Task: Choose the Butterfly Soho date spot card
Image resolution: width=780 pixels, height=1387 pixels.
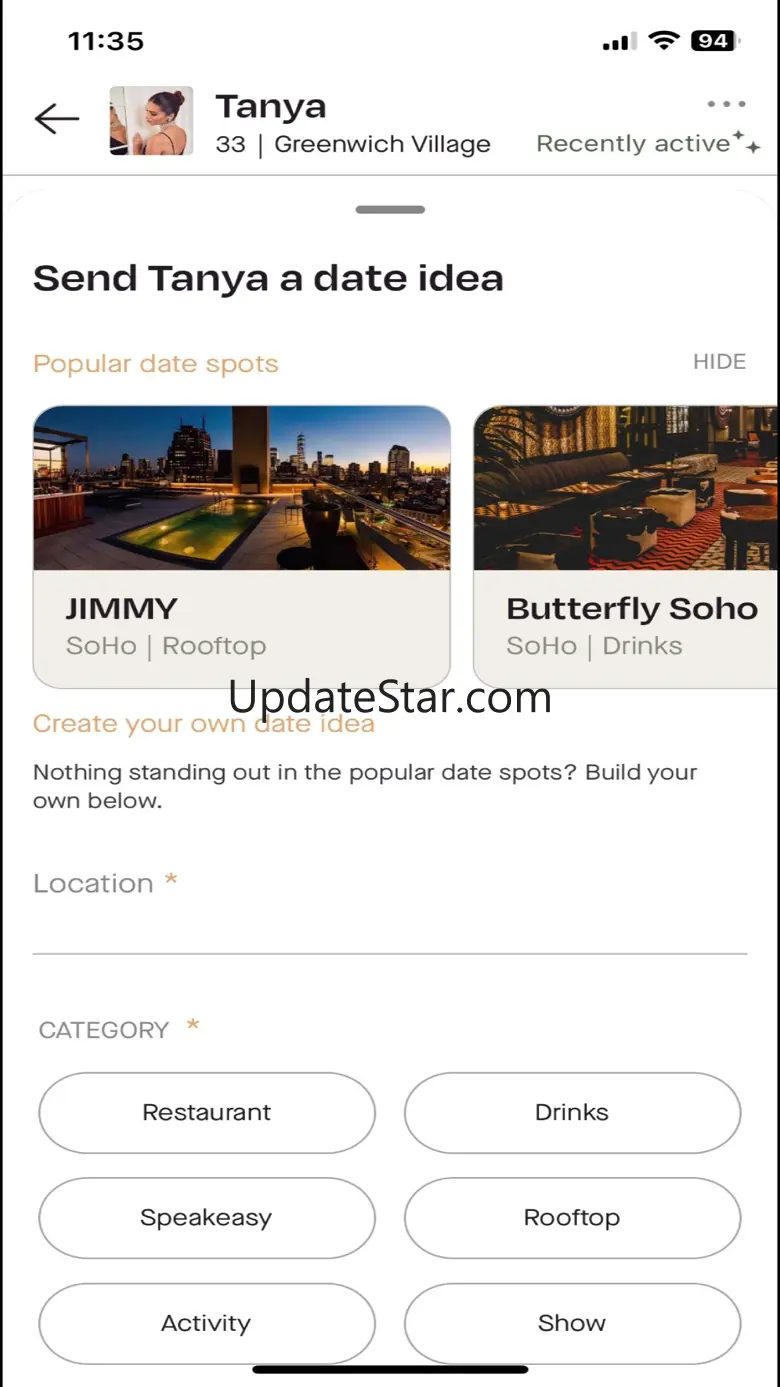Action: (x=626, y=546)
